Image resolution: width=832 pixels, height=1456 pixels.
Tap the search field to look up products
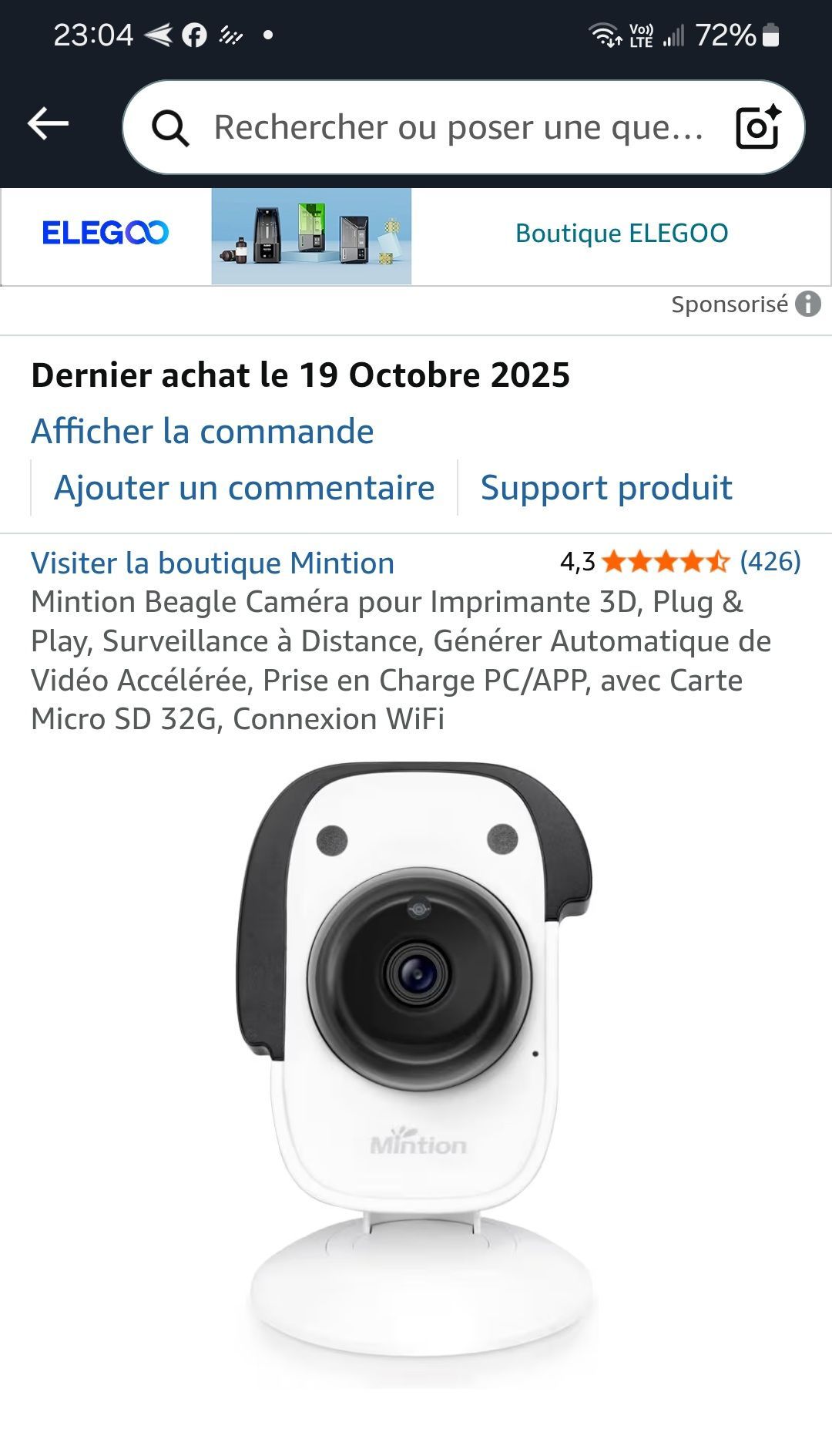pyautogui.click(x=458, y=128)
